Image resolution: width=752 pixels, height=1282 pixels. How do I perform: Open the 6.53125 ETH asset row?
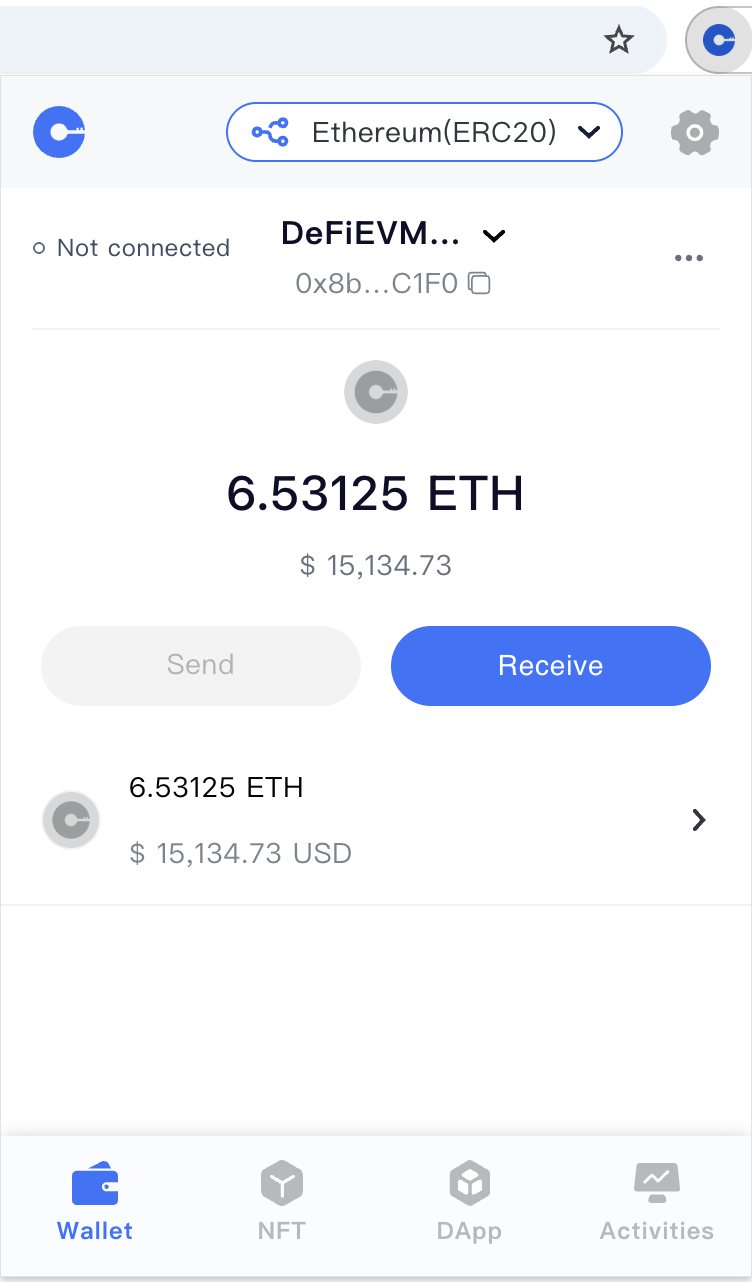[376, 821]
